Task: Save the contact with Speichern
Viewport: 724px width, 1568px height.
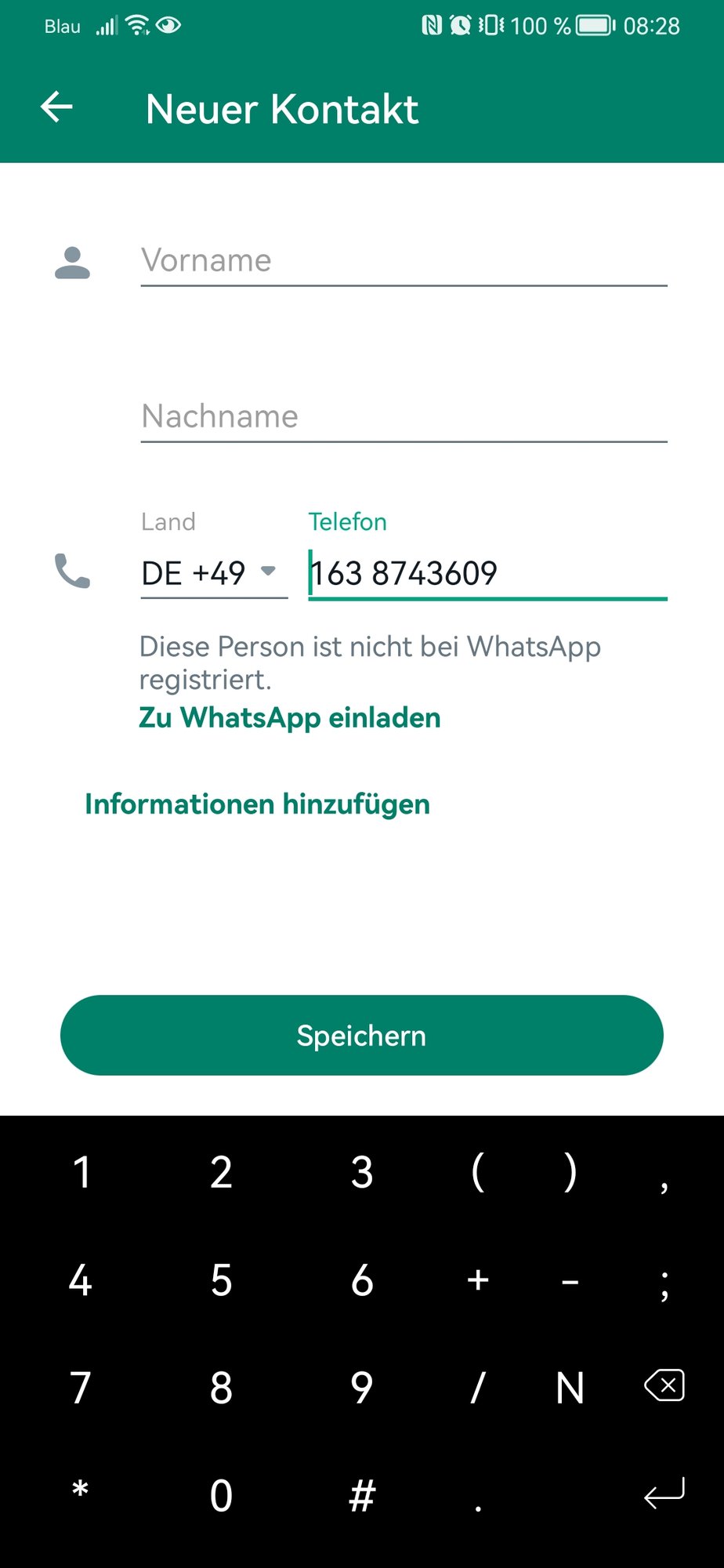Action: tap(361, 1036)
